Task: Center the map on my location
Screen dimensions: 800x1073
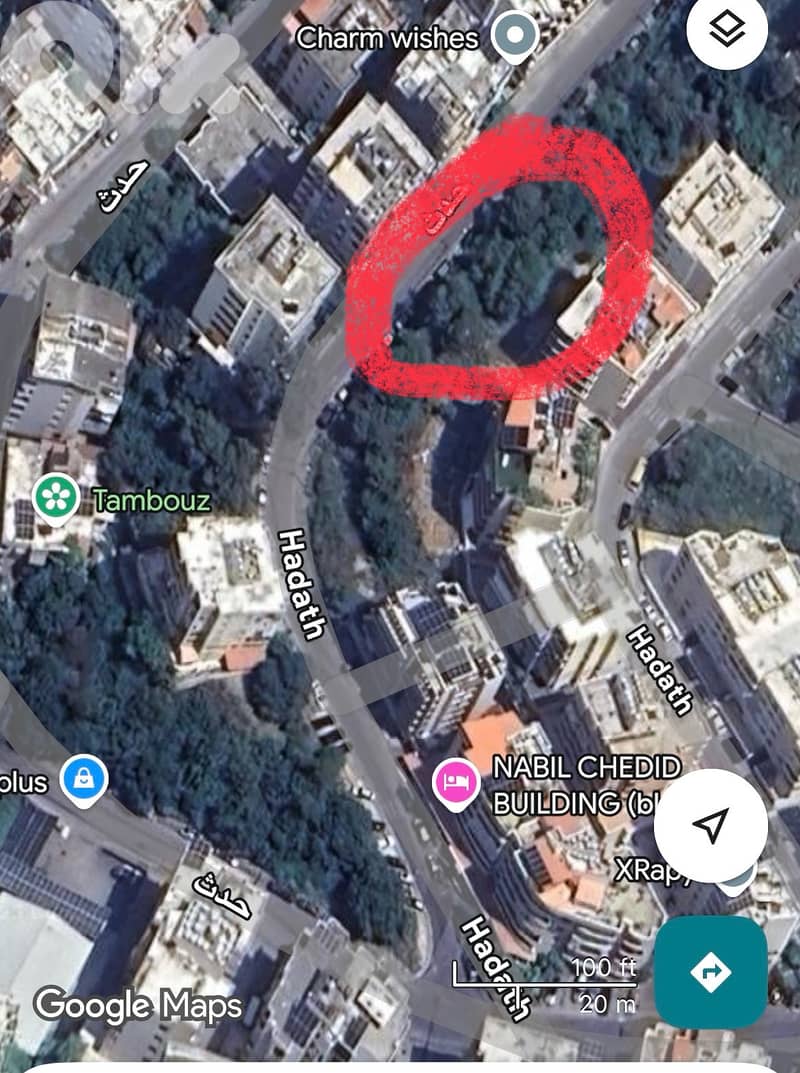Action: pos(710,826)
